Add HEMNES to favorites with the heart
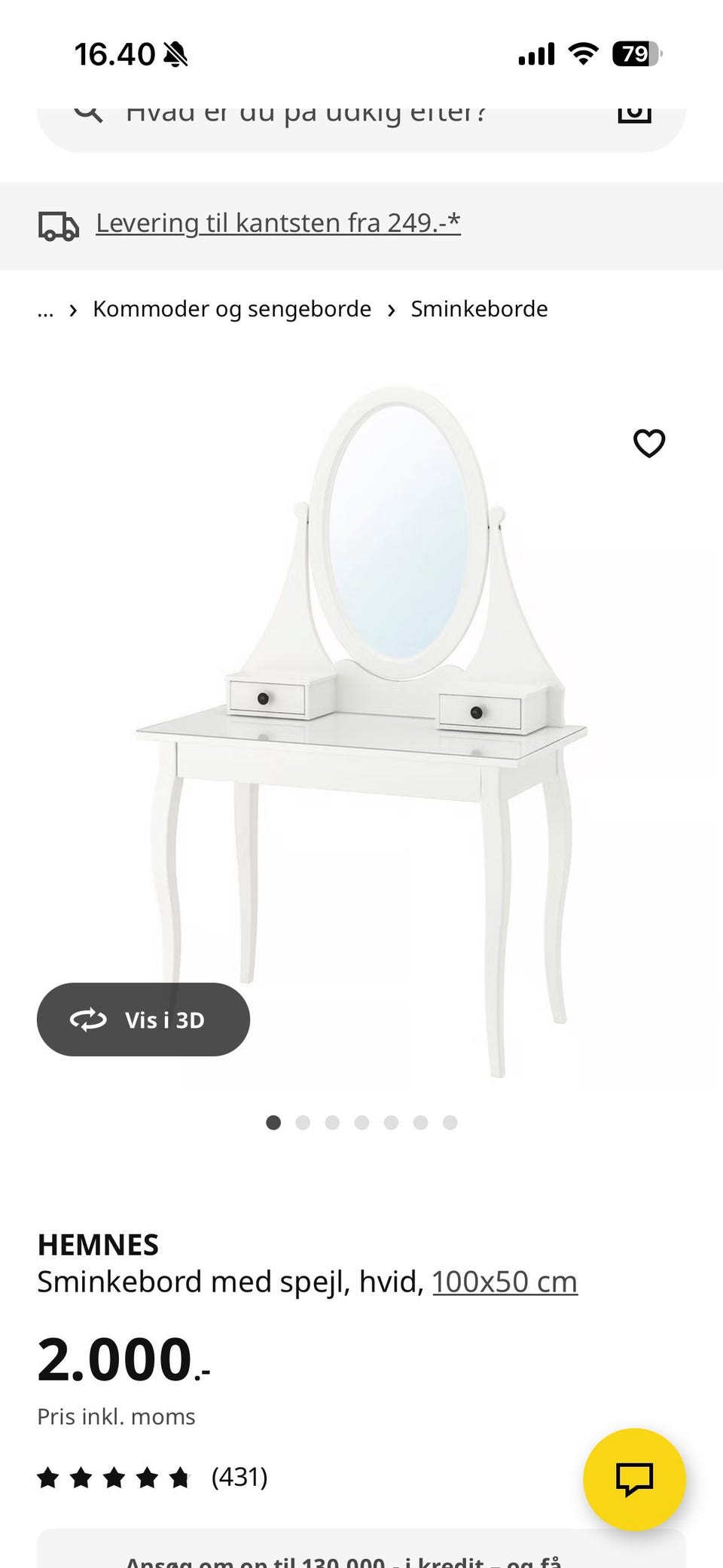Viewport: 723px width, 1568px height. [649, 443]
